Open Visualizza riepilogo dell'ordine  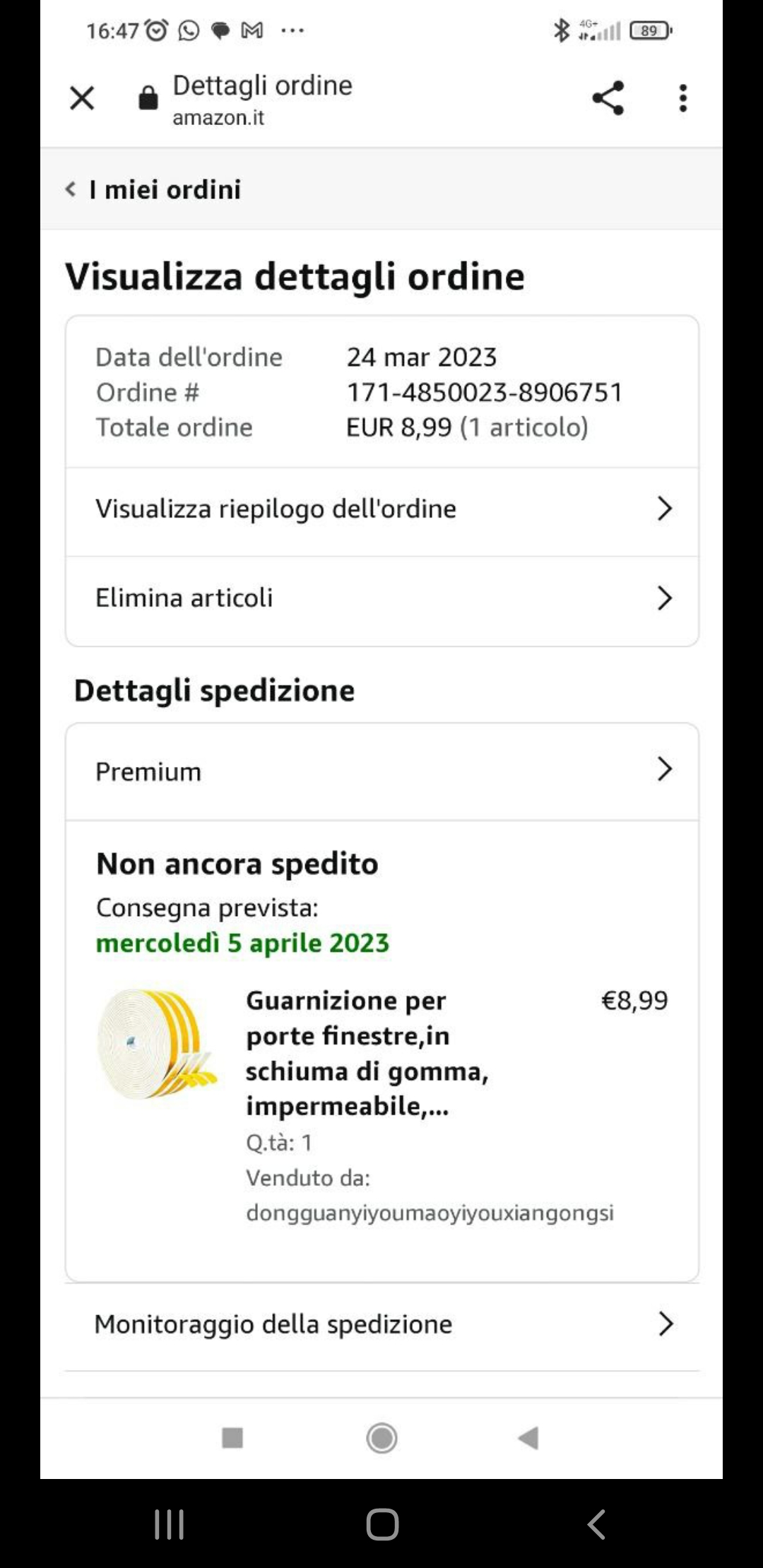[x=381, y=509]
